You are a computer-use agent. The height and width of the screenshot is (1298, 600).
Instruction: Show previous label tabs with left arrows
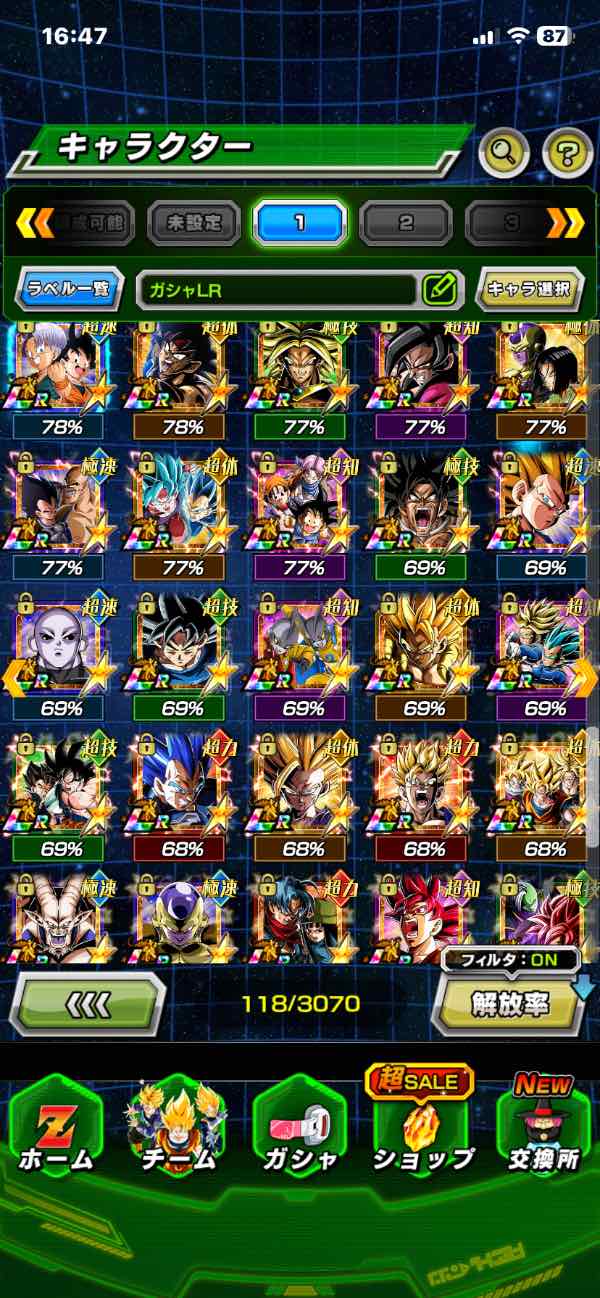point(35,223)
